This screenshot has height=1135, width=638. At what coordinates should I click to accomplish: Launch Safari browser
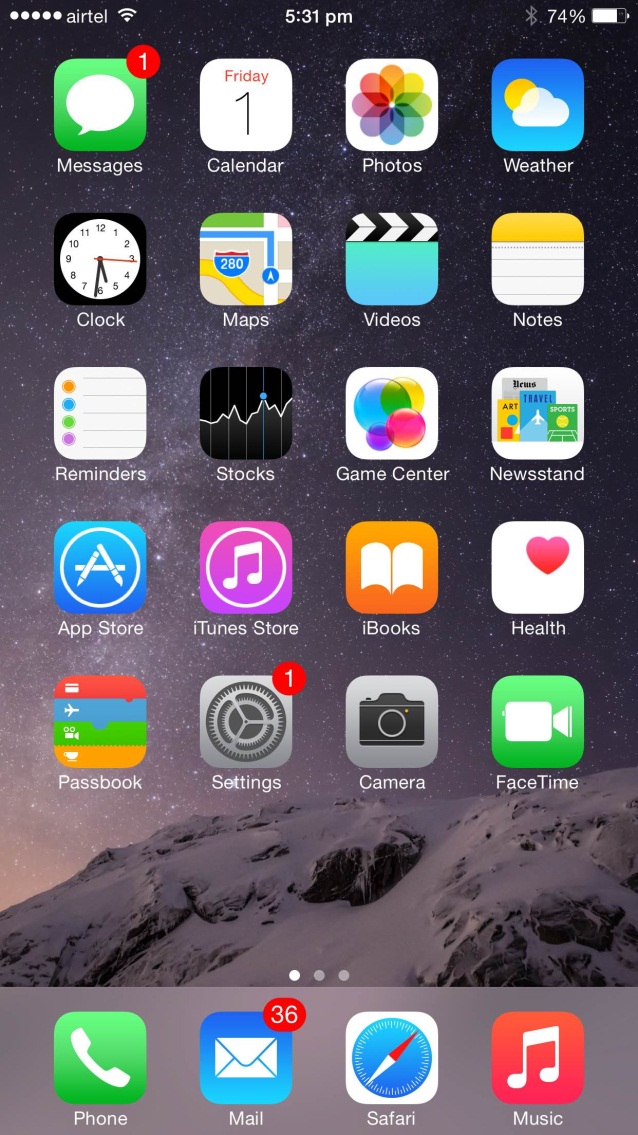(392, 1057)
